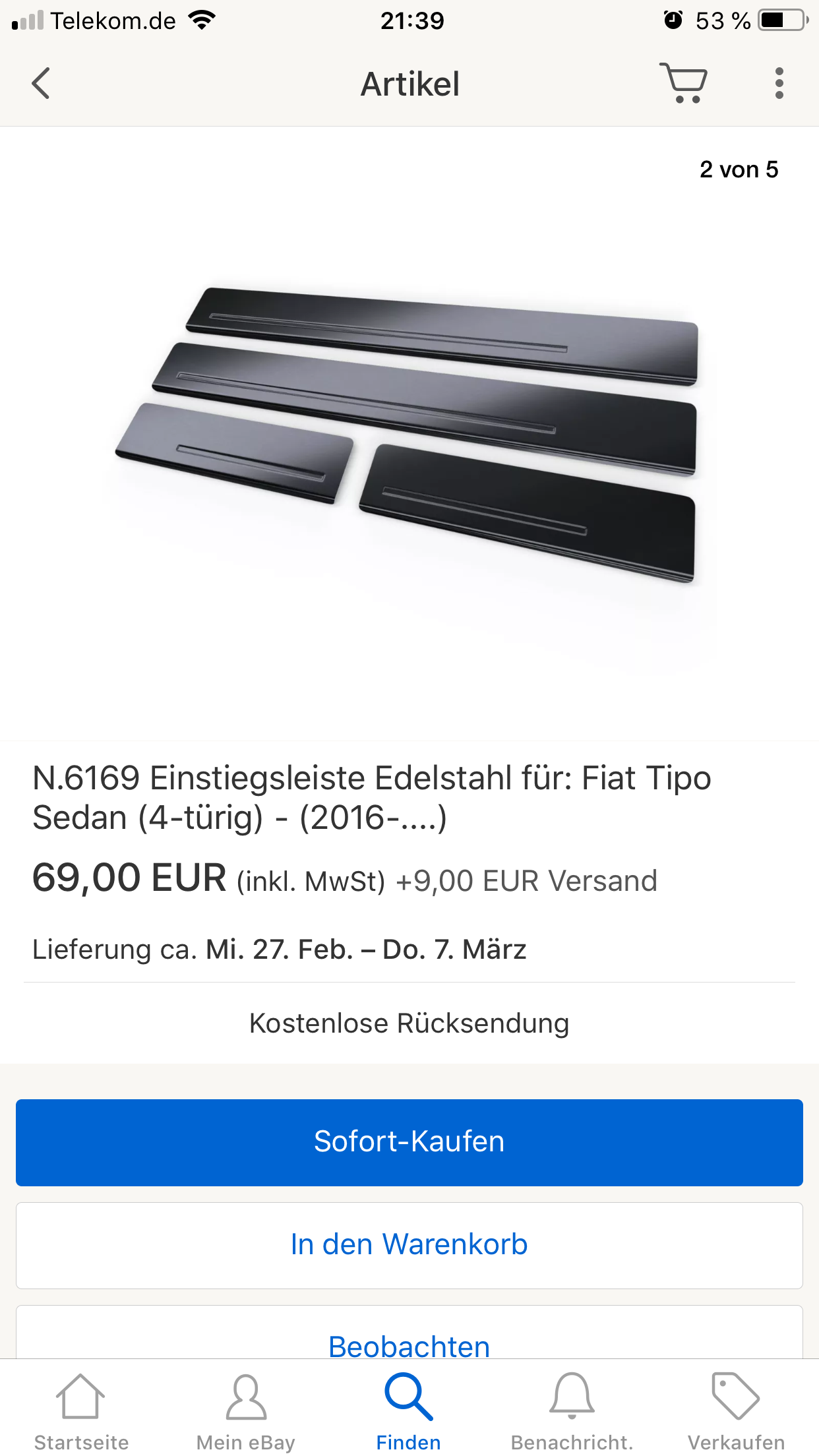Viewport: 819px width, 1456px height.
Task: Open the product image full screen
Action: pos(409,435)
